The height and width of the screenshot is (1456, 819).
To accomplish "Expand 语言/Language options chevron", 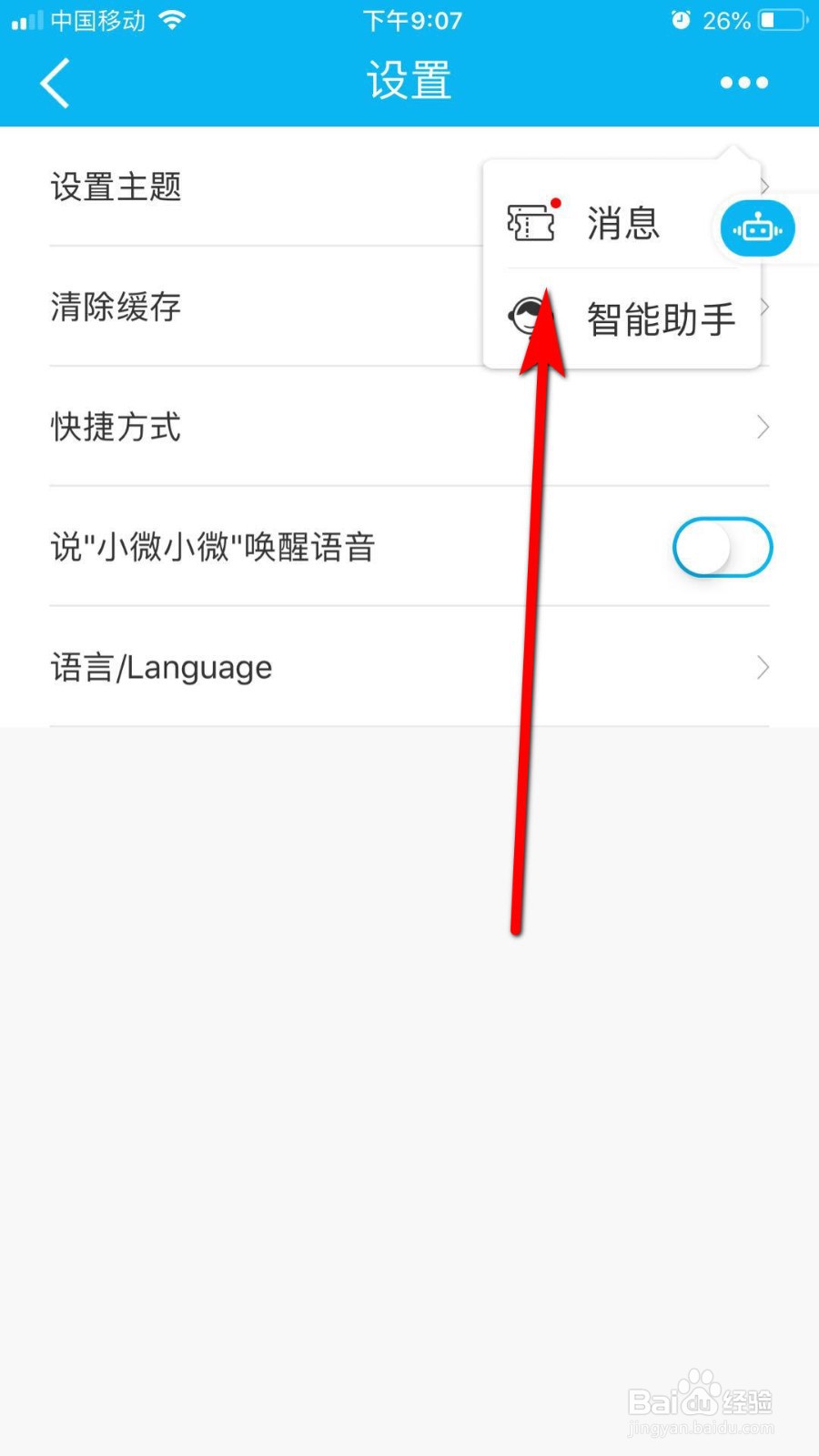I will click(763, 667).
